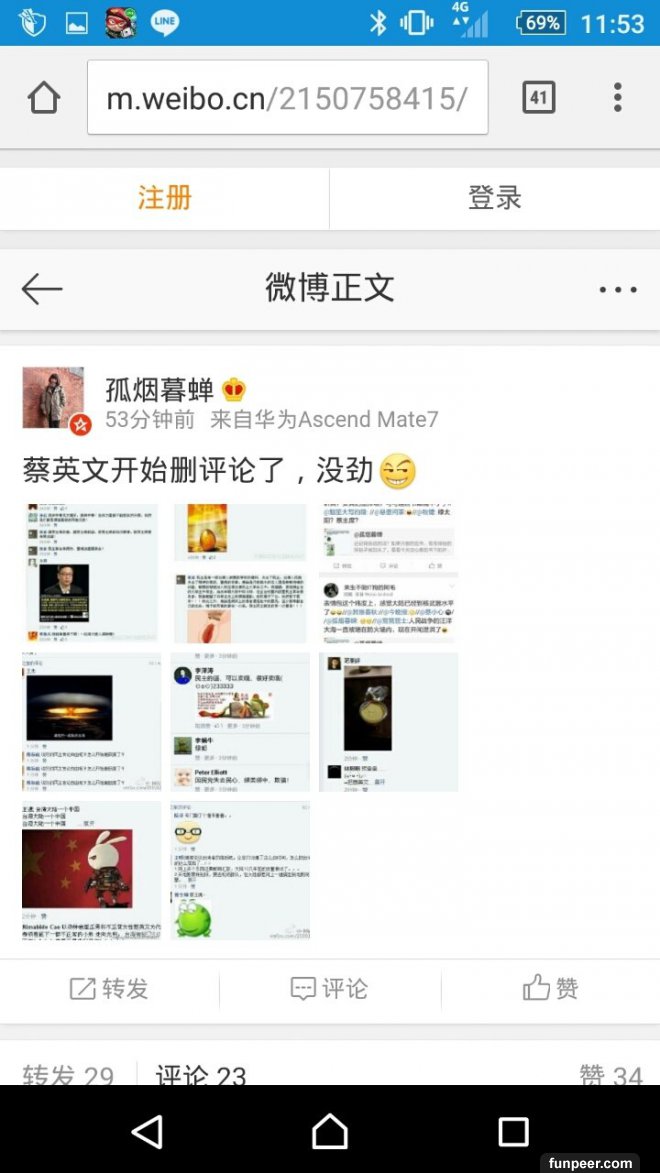Tap the 登录 login button

pyautogui.click(x=495, y=198)
